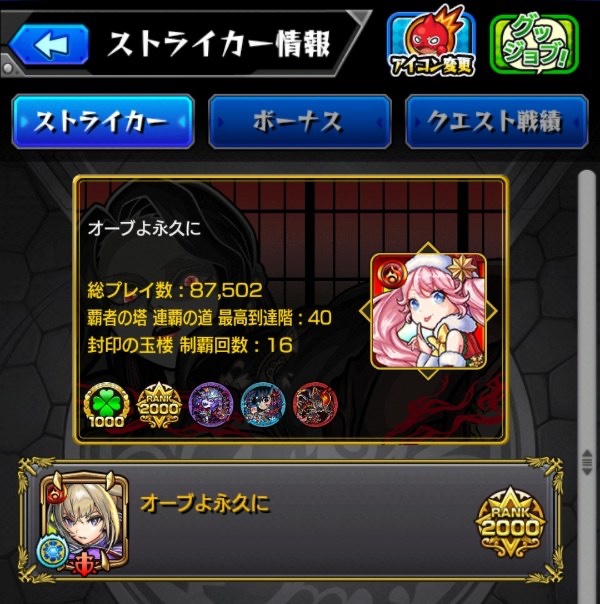Open the ボーナス tab

pyautogui.click(x=297, y=122)
